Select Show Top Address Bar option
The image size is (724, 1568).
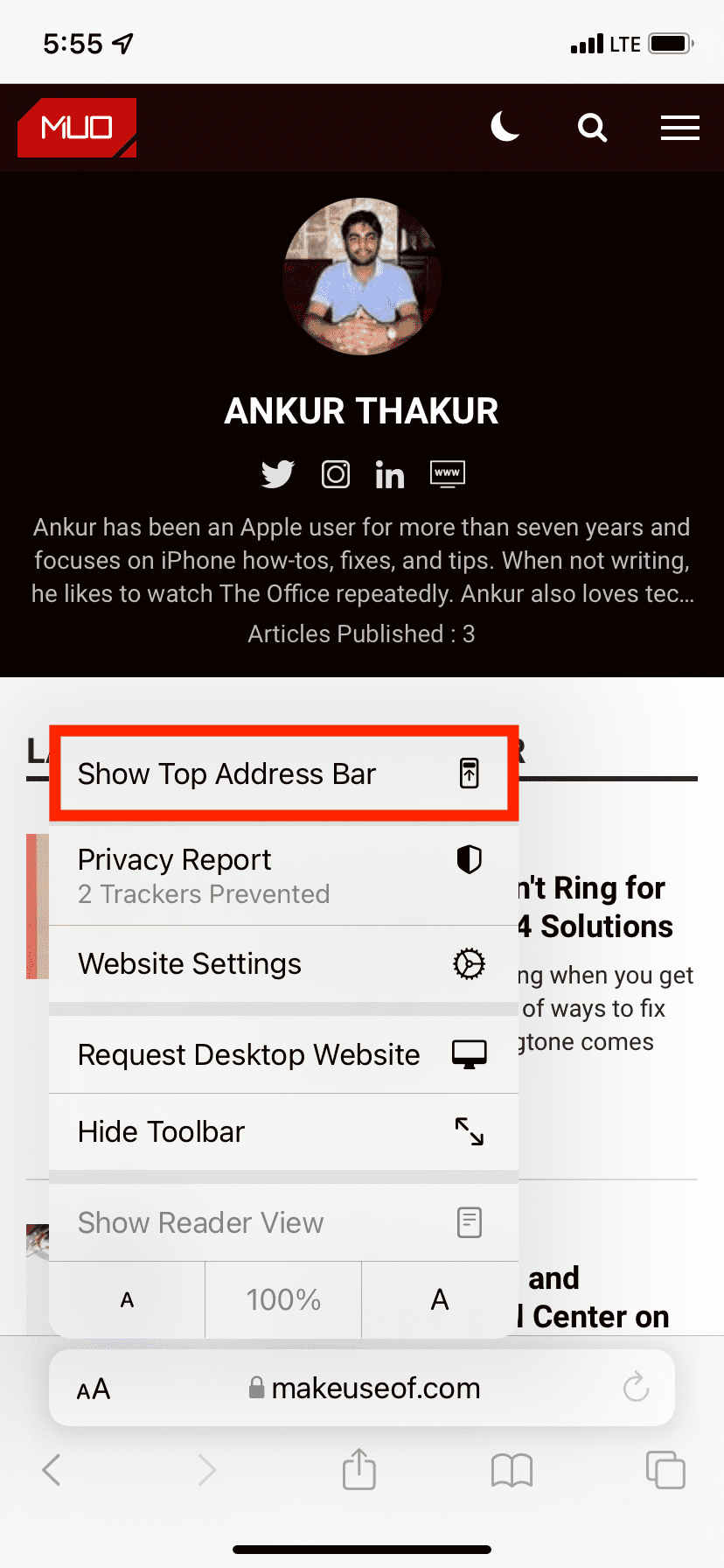tap(282, 773)
